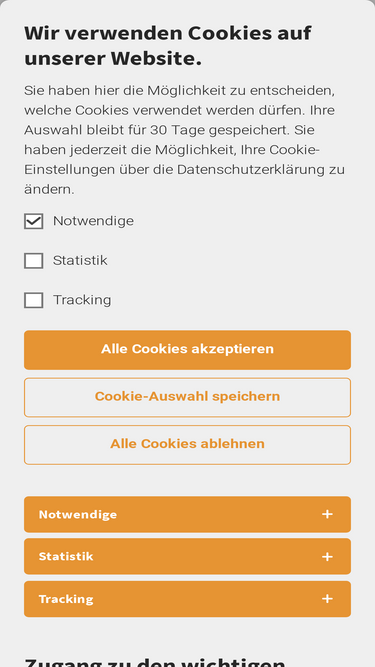Select Alle Cookies ablehnen
The height and width of the screenshot is (667, 375).
click(x=188, y=445)
